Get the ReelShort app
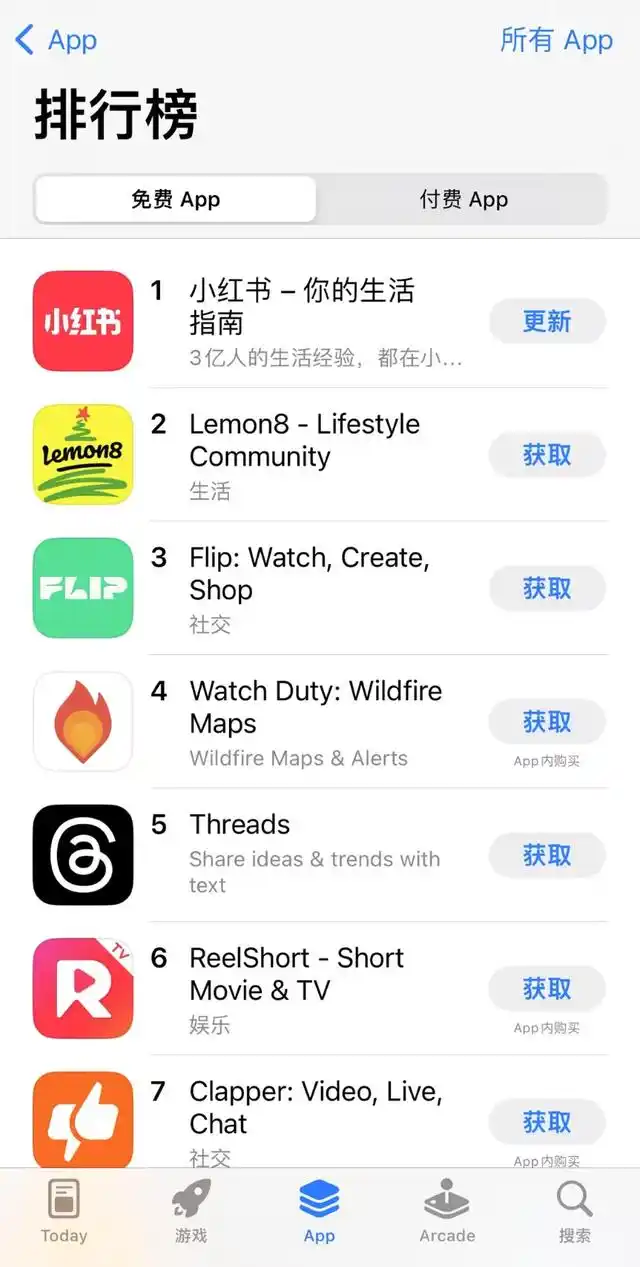 click(547, 989)
